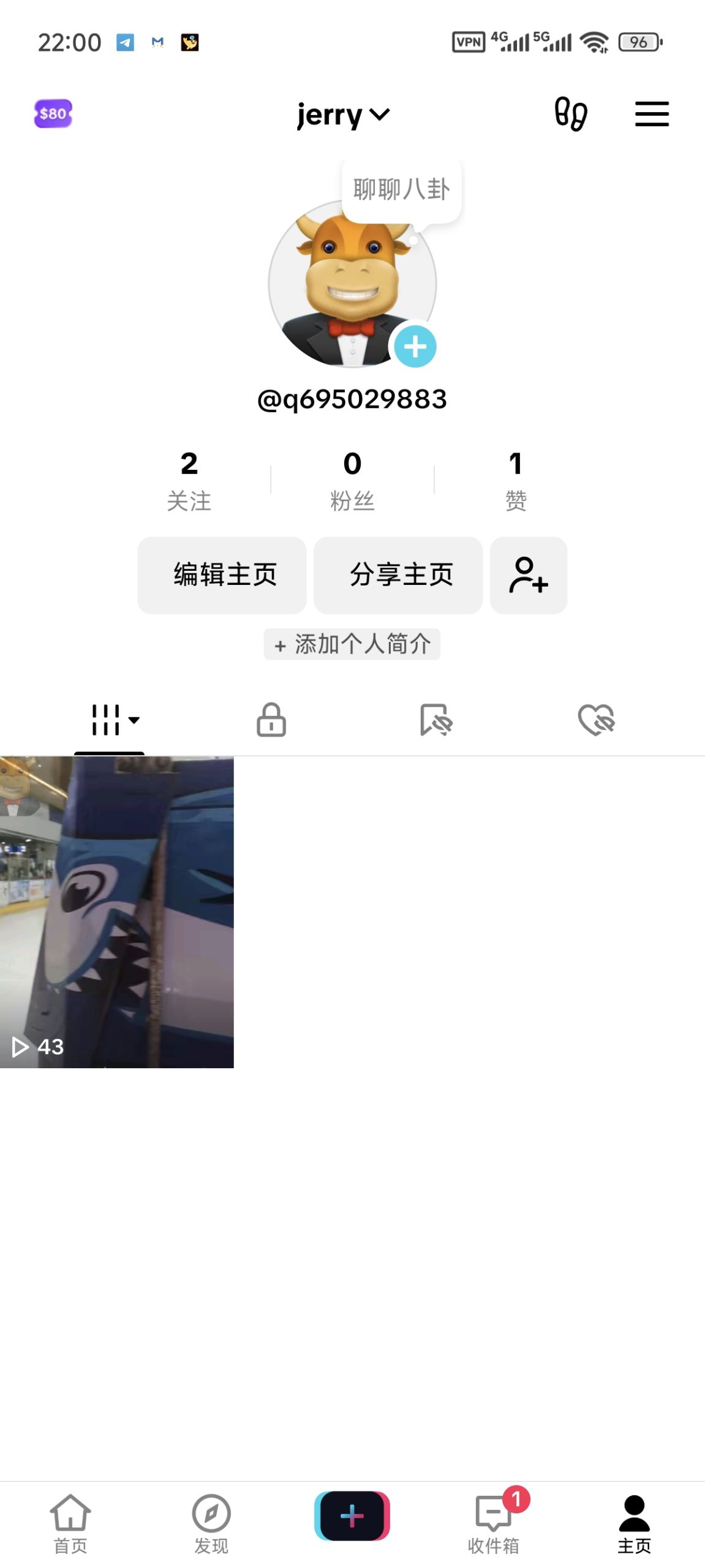Tap 添加个人简介 to add bio
705x1568 pixels.
352,644
